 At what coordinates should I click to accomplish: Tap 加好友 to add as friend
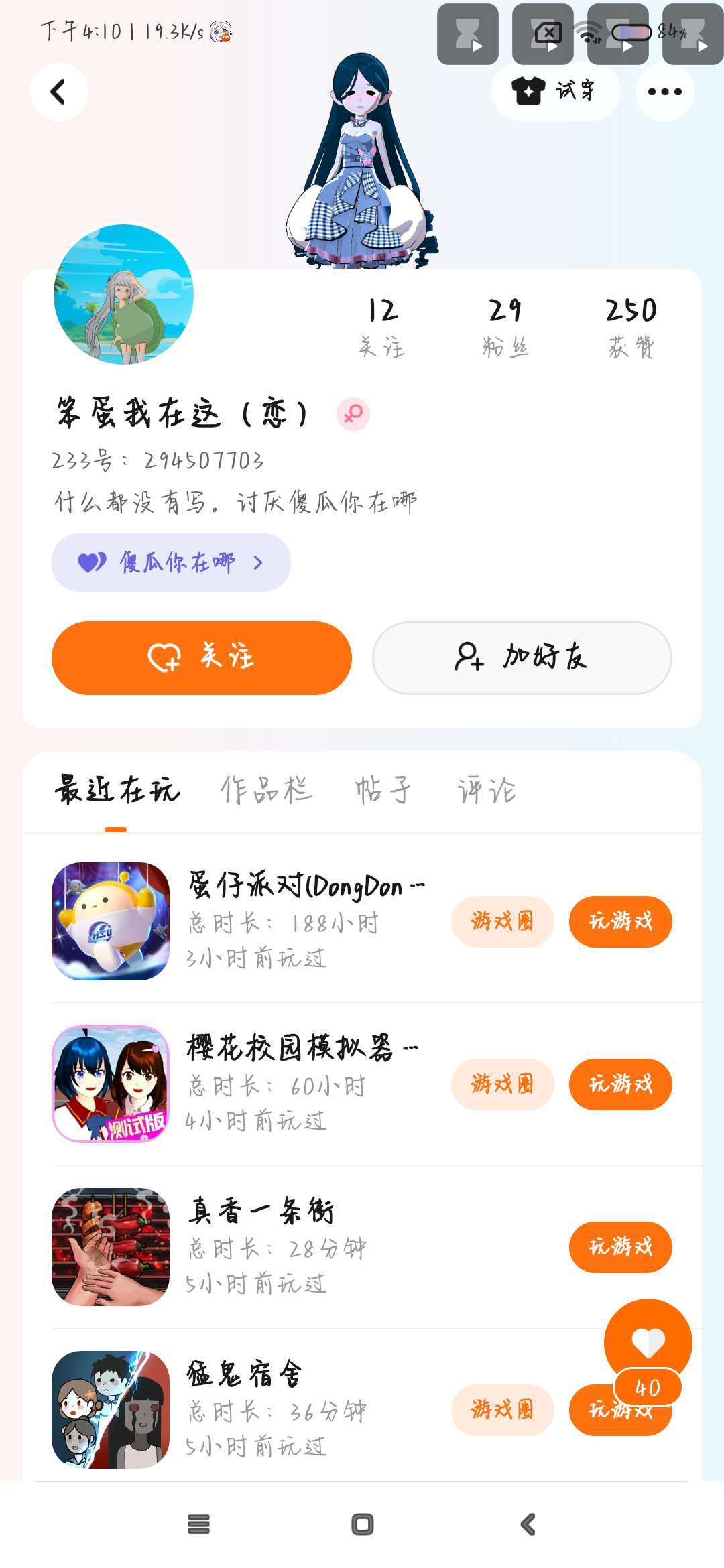[x=522, y=657]
